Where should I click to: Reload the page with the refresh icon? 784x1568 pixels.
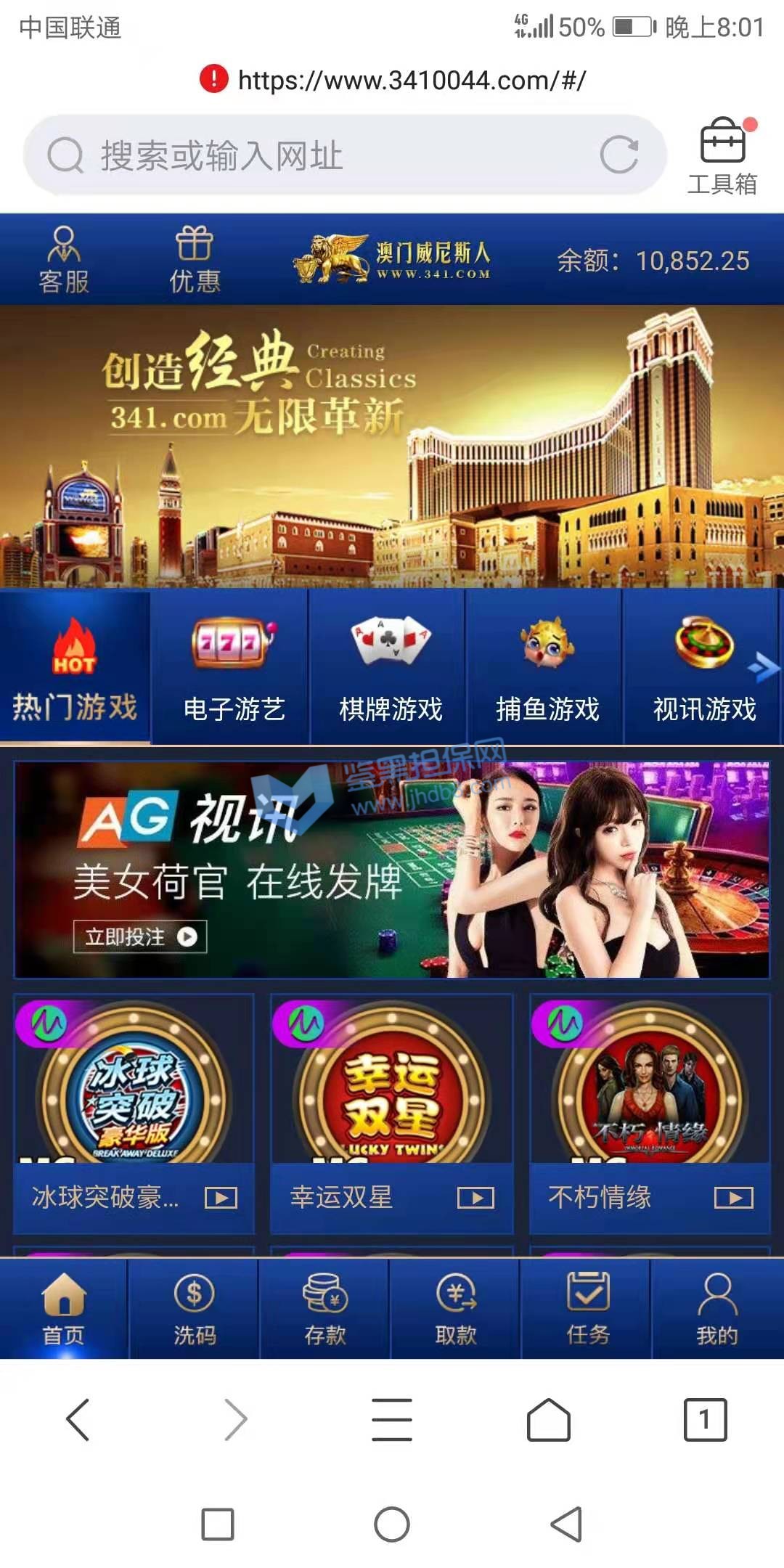coord(618,155)
